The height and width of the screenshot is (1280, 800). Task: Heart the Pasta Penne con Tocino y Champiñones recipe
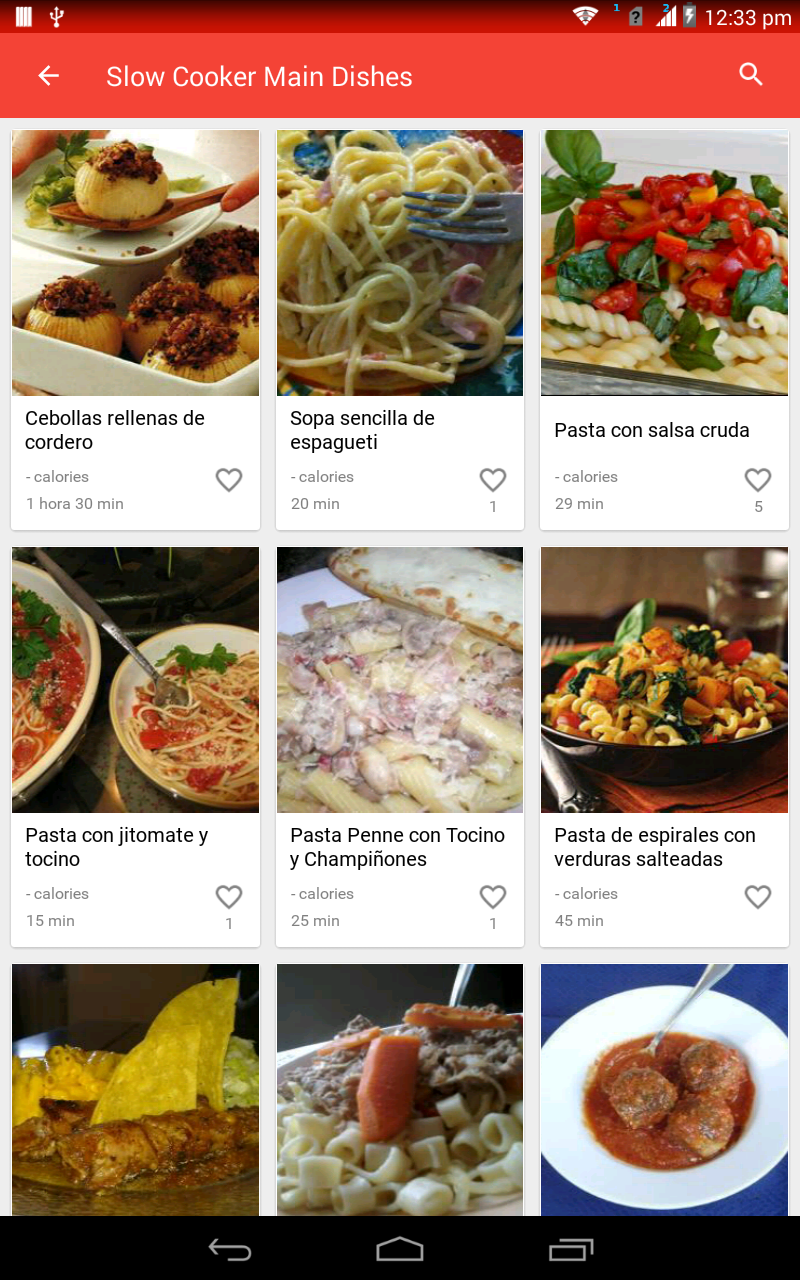pyautogui.click(x=493, y=897)
